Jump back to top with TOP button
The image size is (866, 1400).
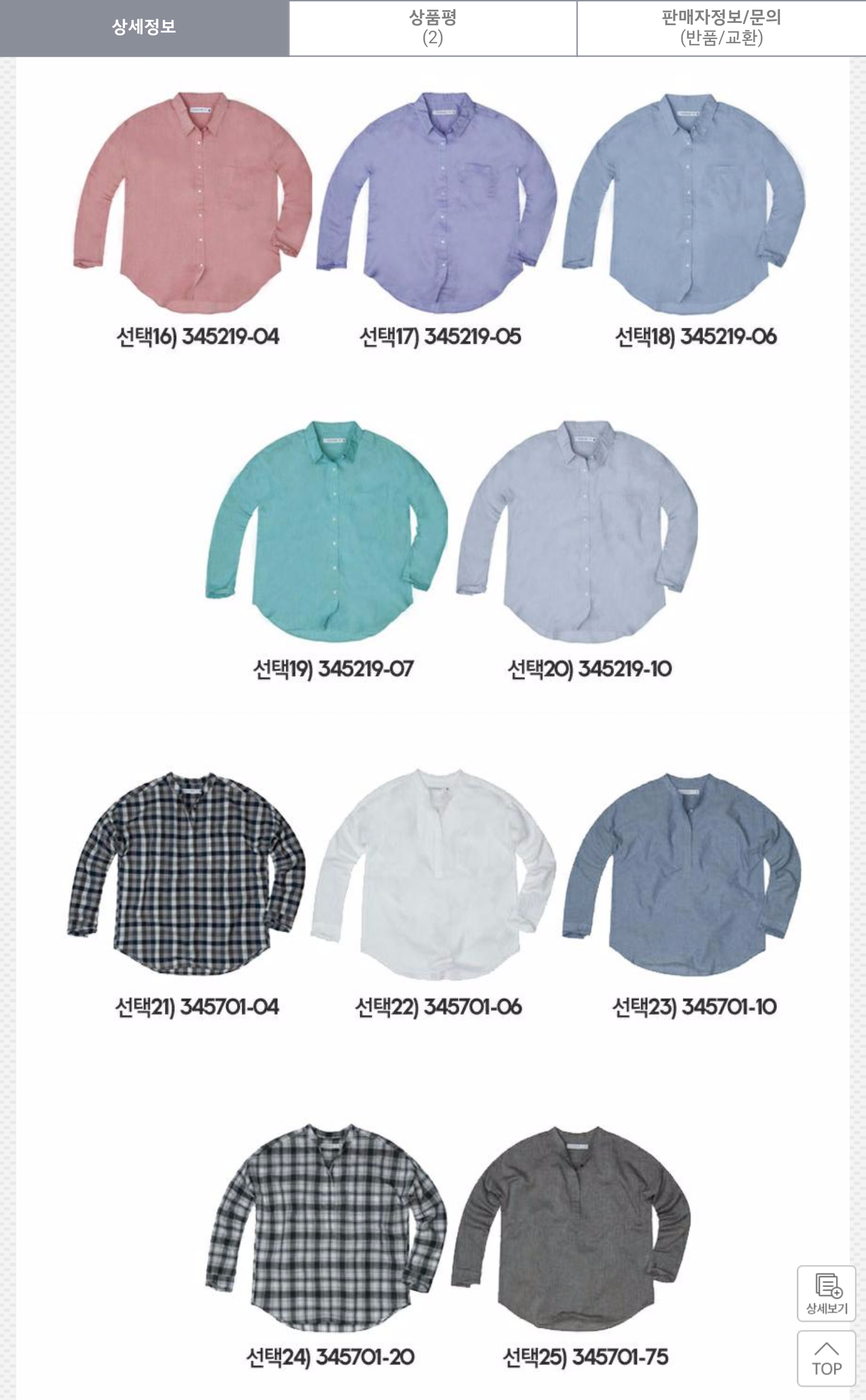pyautogui.click(x=826, y=1358)
